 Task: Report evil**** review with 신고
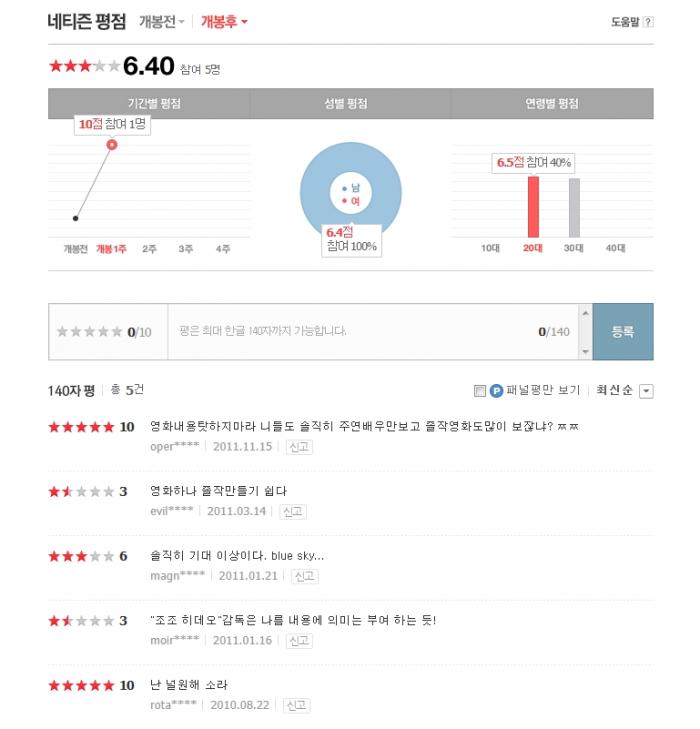(292, 511)
